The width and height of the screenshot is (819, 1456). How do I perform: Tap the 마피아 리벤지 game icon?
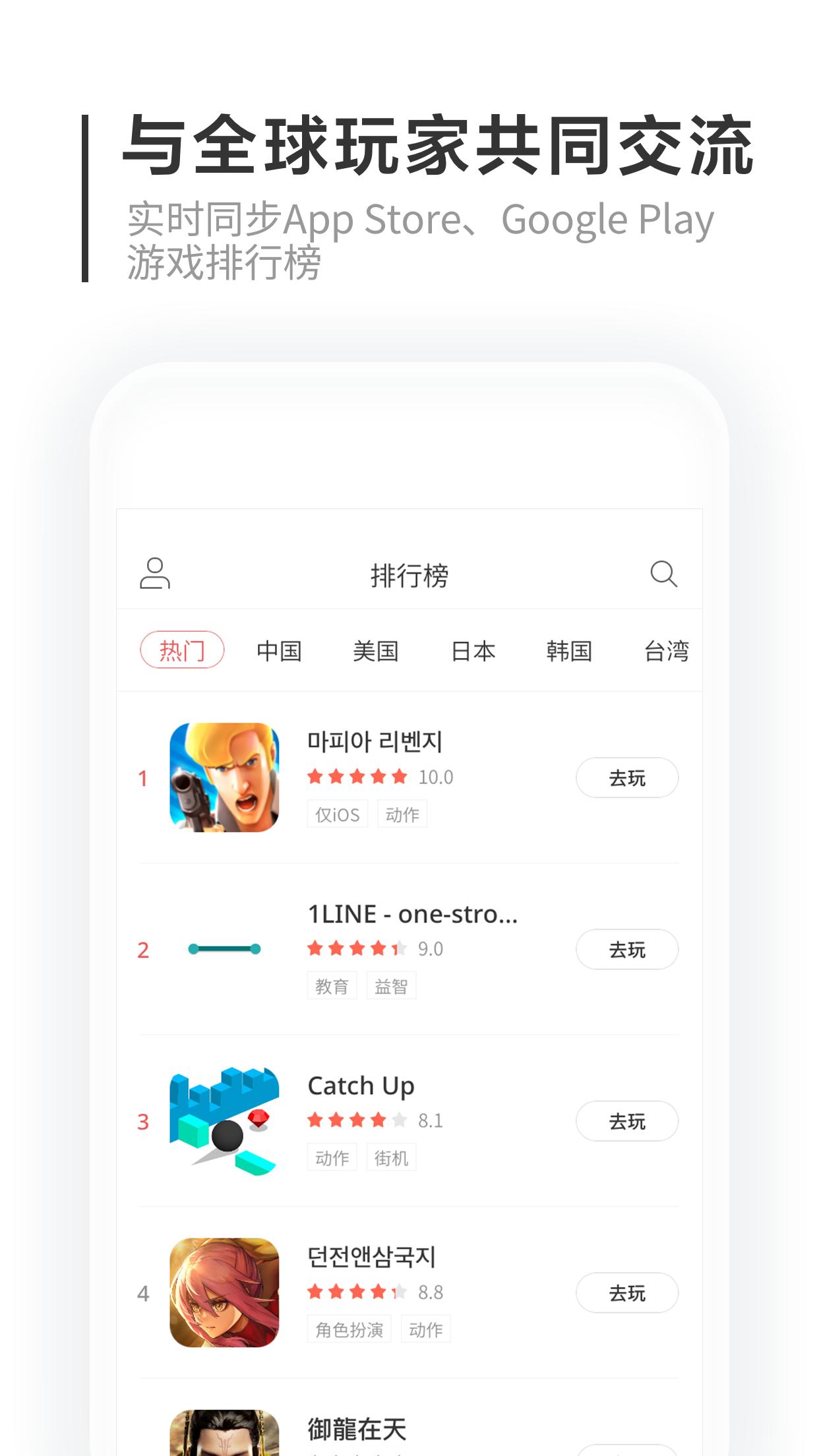[x=224, y=777]
